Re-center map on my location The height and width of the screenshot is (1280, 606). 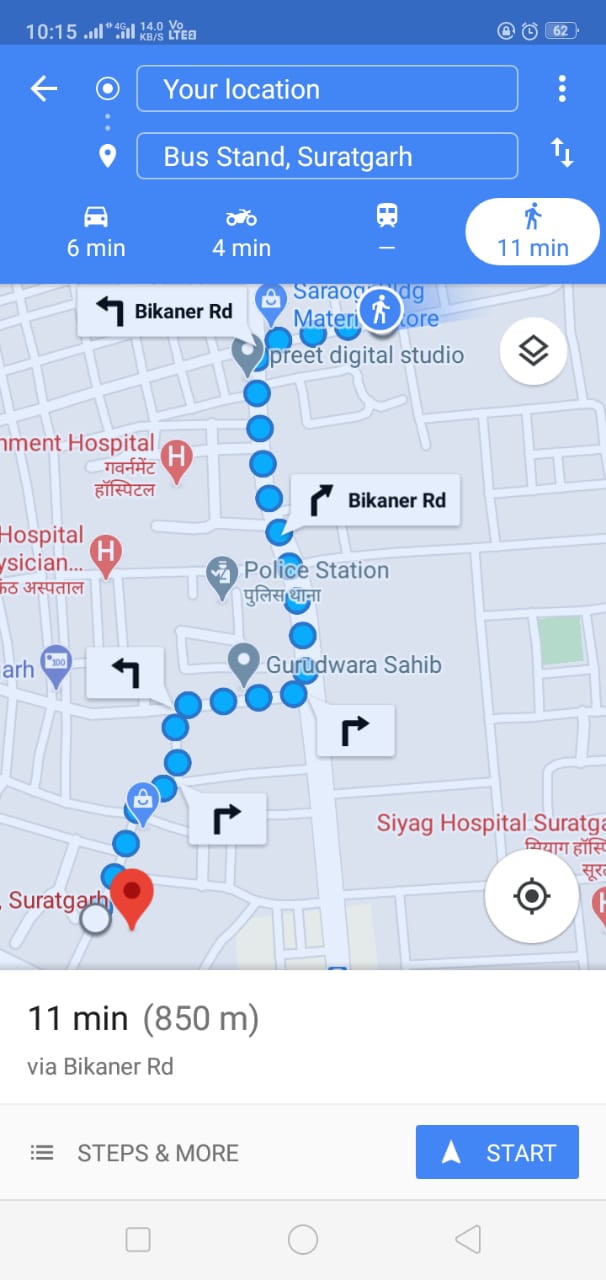(x=531, y=896)
